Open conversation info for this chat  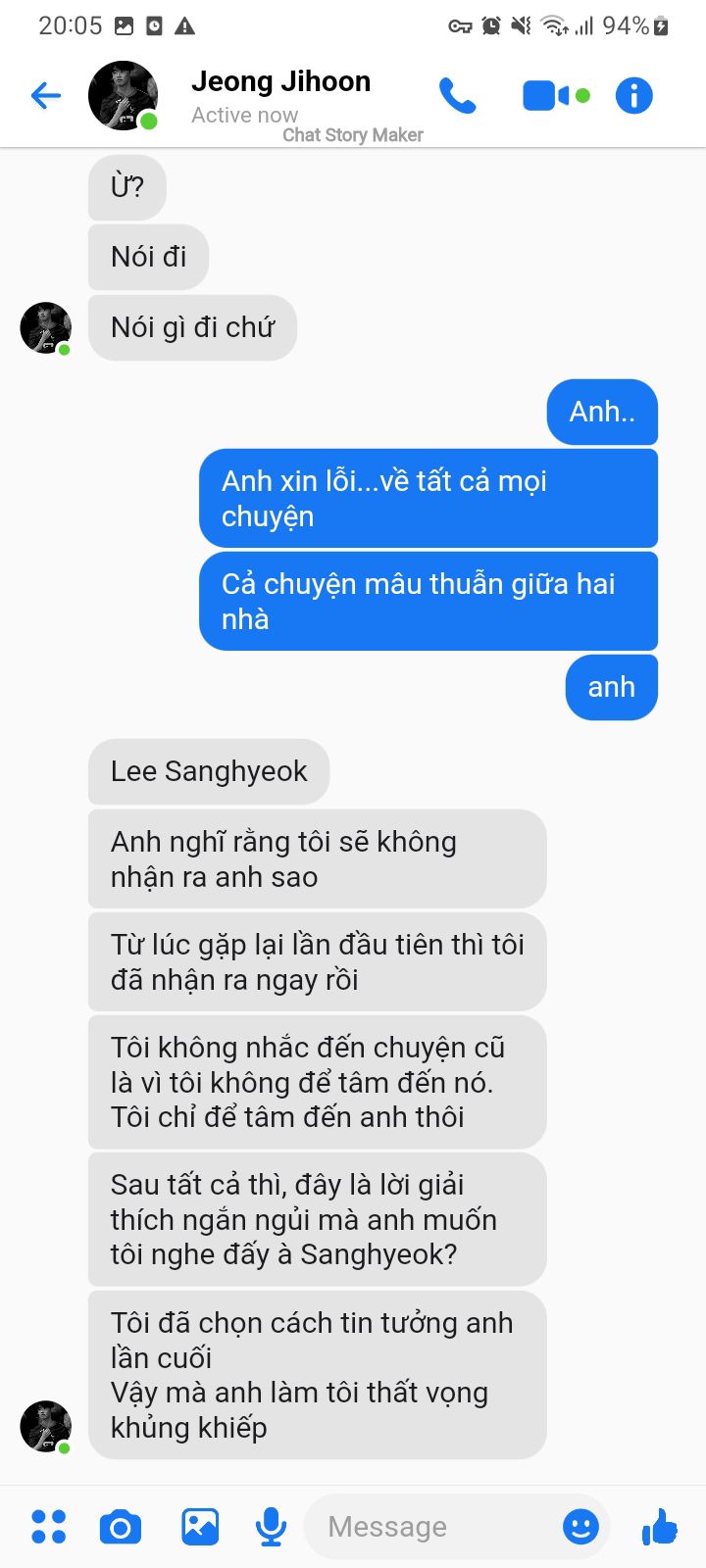coord(634,95)
